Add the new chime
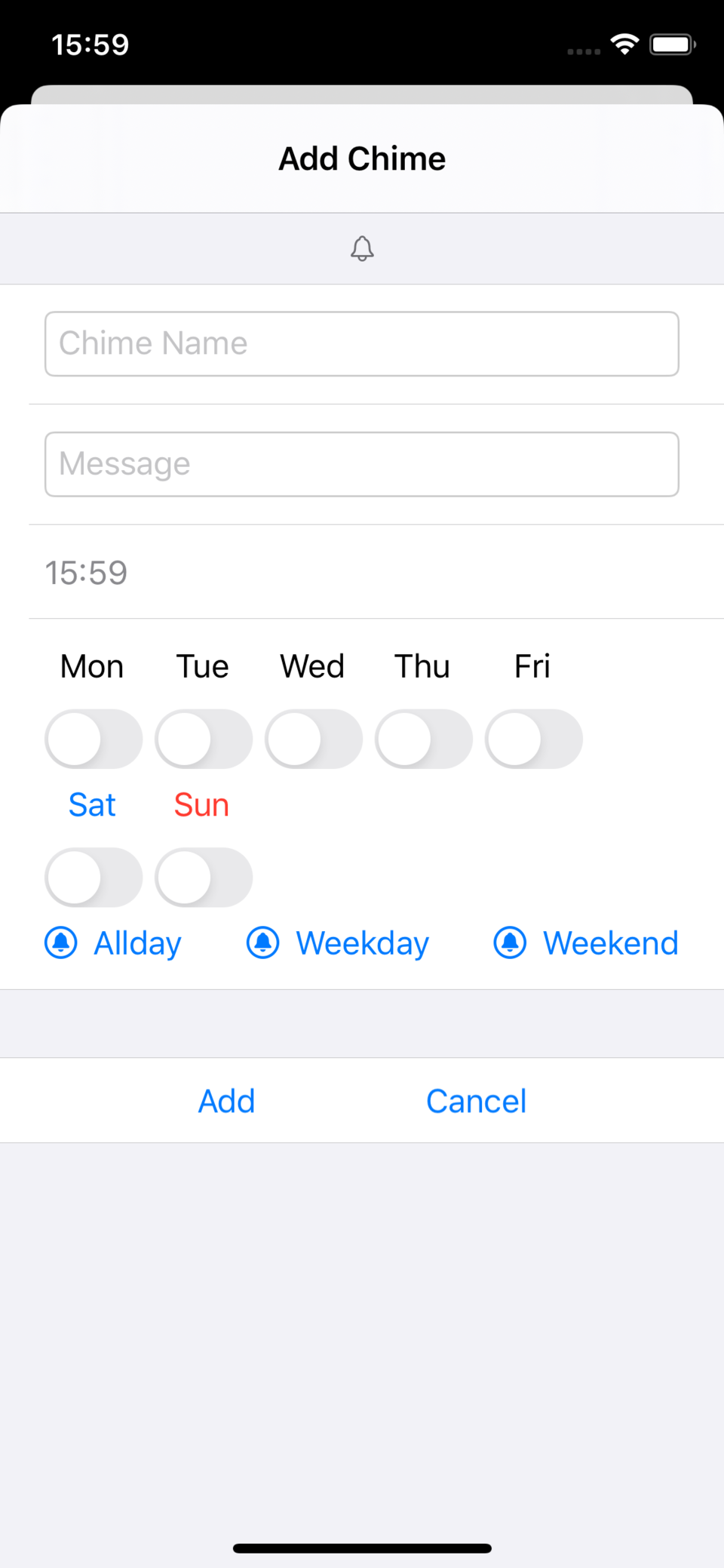This screenshot has width=724, height=1568. coord(227,1101)
